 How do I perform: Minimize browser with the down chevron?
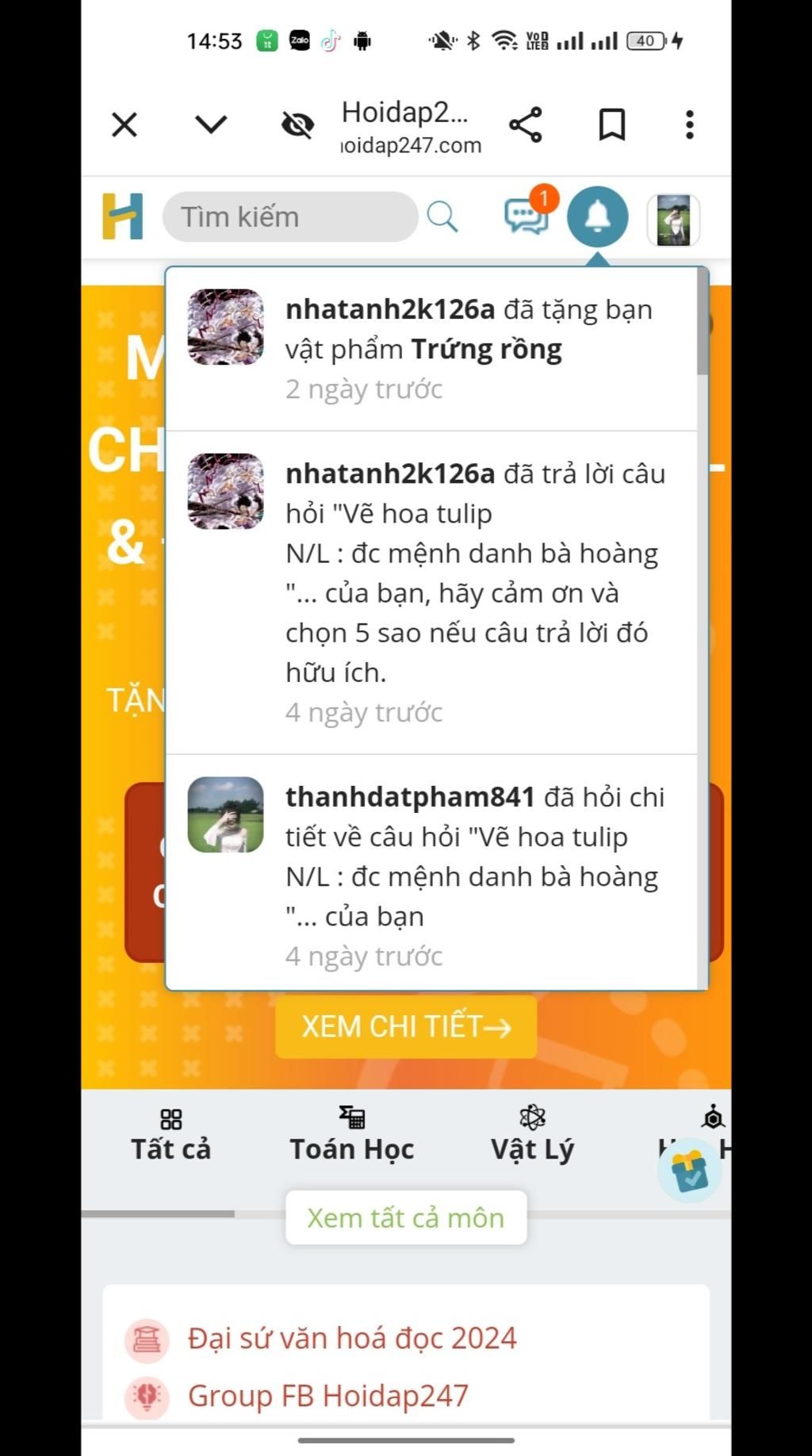tap(211, 125)
